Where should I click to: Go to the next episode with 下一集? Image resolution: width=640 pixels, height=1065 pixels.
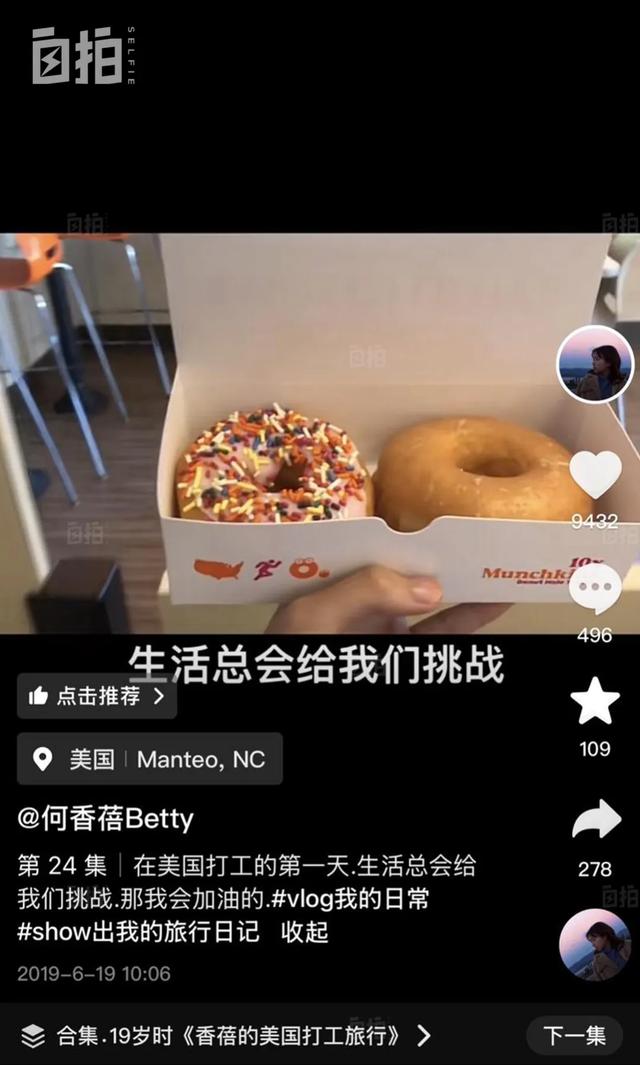tap(574, 1036)
